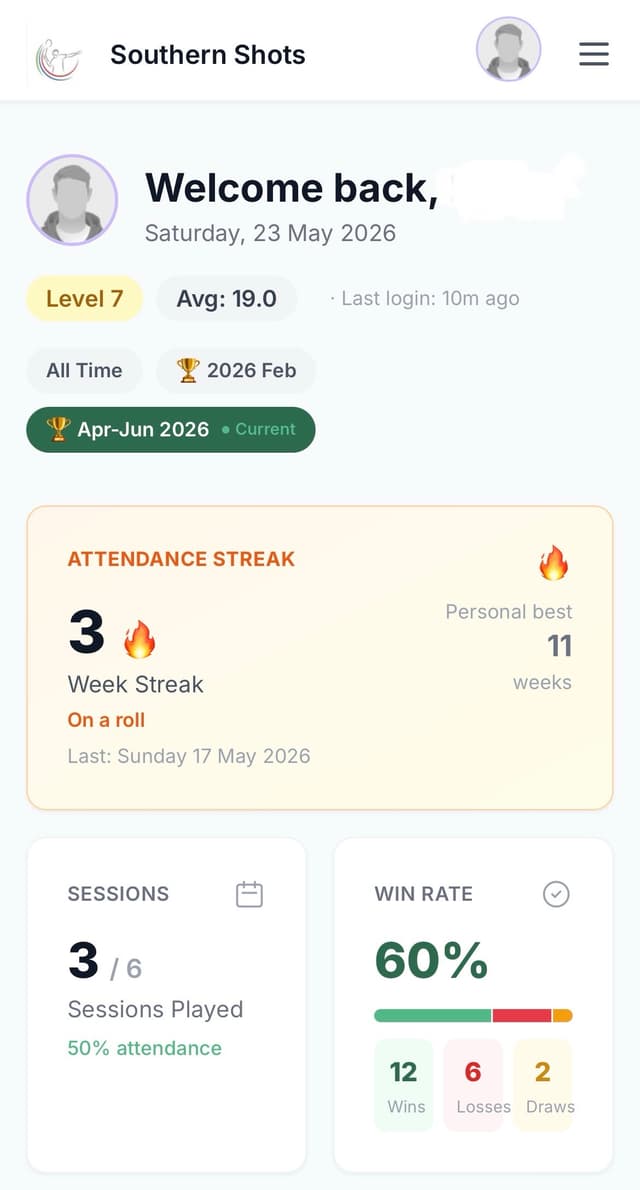The image size is (640, 1190).
Task: Select the Apr-Jun 2026 current chip
Action: click(x=171, y=430)
